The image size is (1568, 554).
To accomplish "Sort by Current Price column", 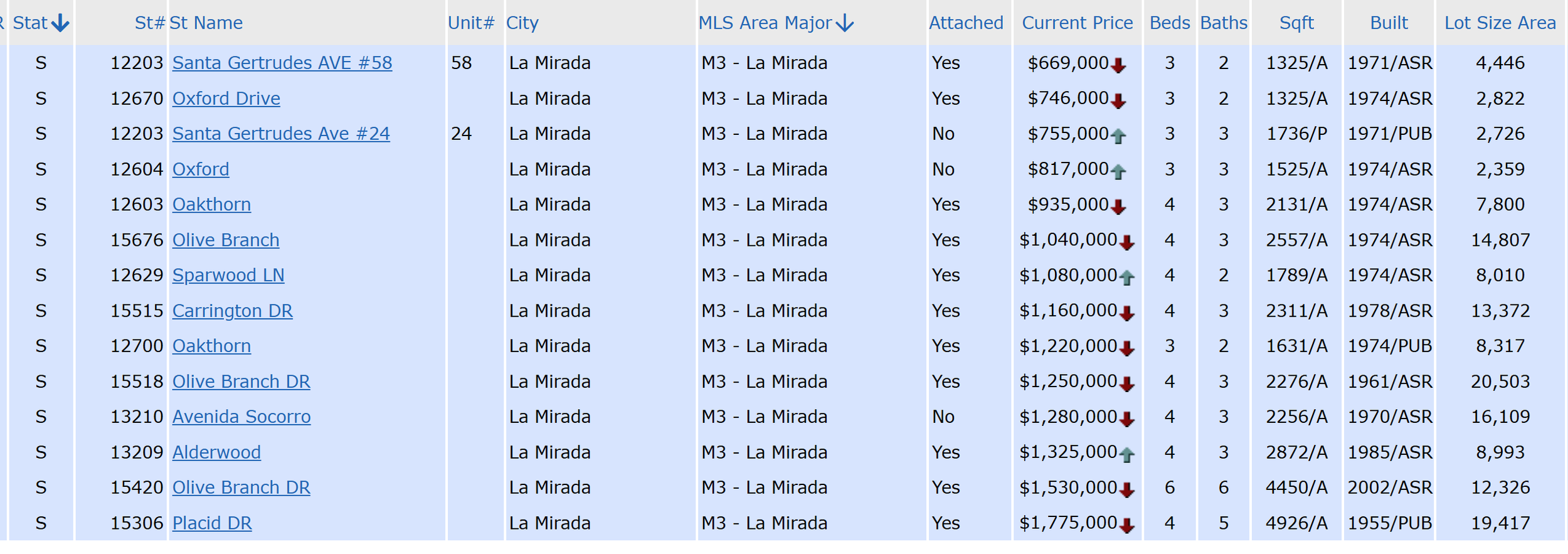I will [1078, 23].
